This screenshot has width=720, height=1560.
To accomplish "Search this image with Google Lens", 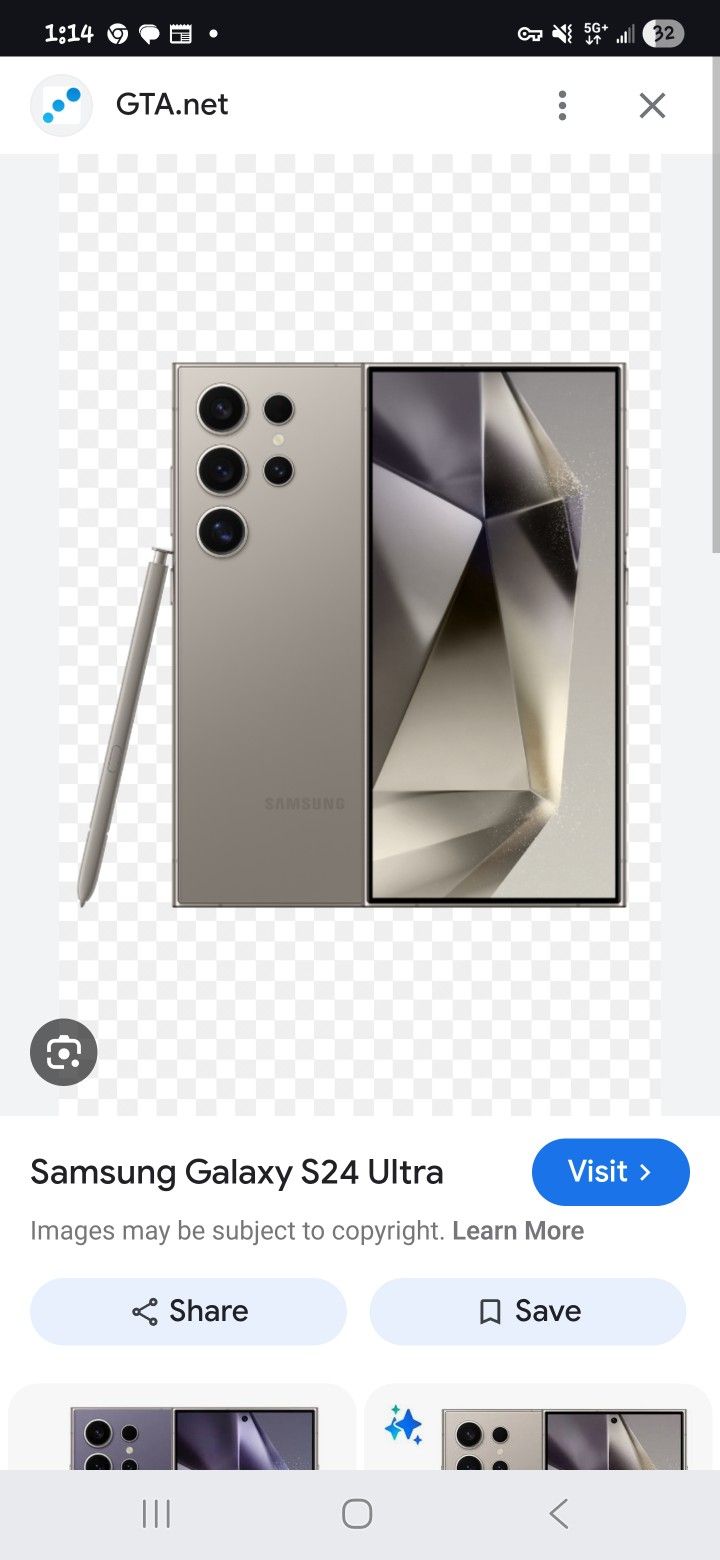I will (63, 1052).
